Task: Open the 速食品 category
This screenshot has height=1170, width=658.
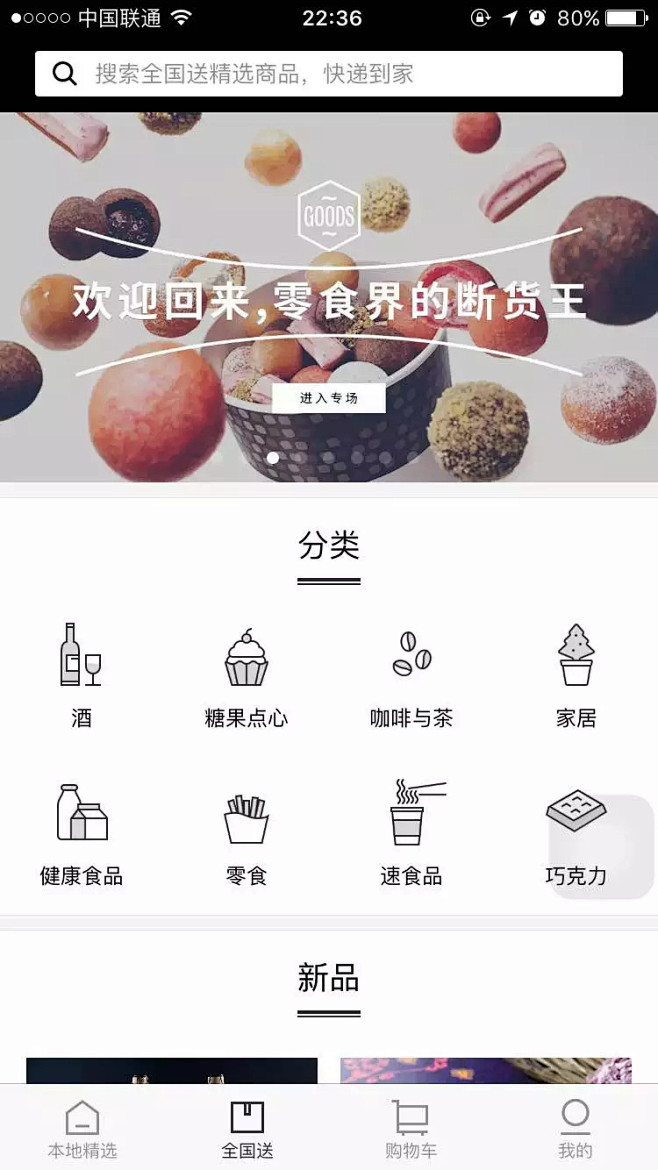Action: point(411,833)
